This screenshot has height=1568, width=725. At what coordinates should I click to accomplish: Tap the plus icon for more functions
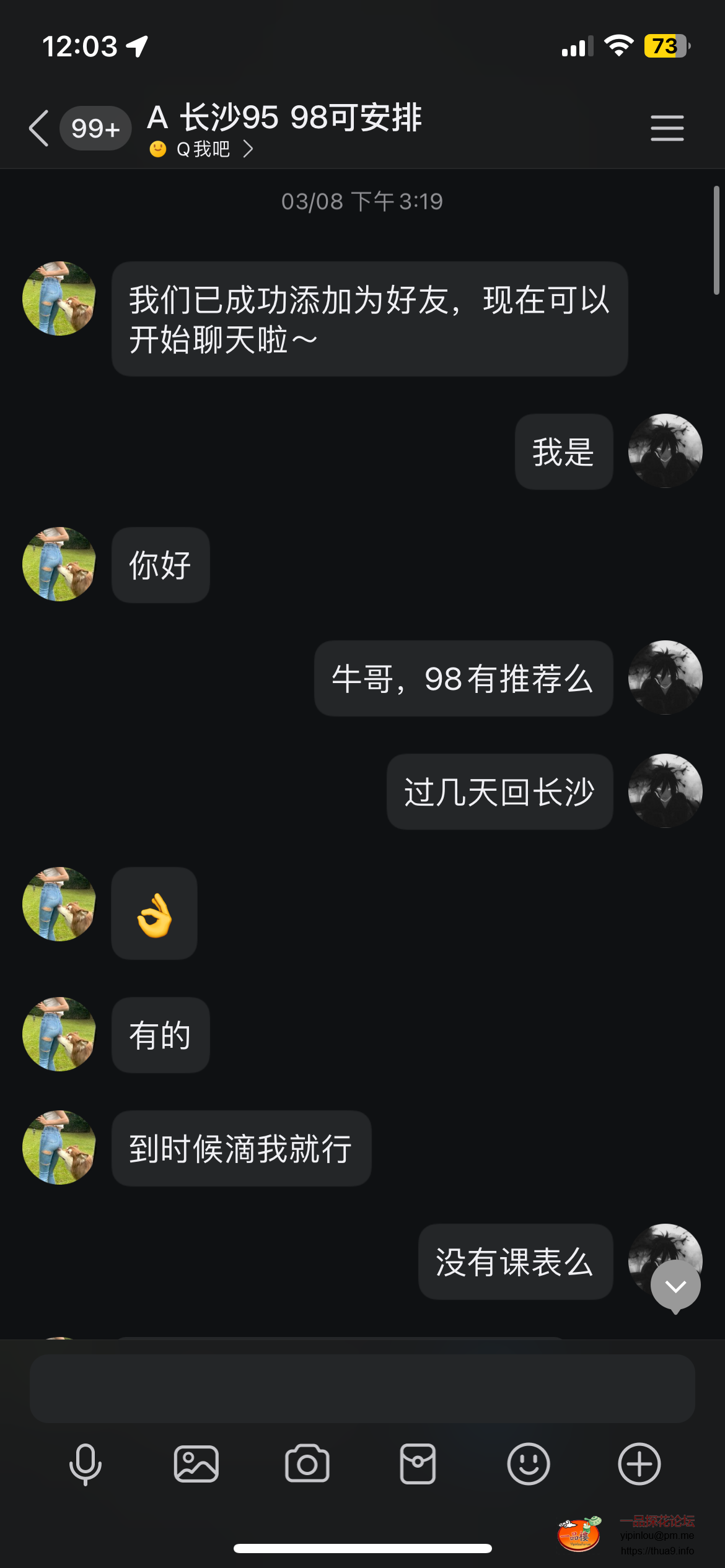[639, 1465]
